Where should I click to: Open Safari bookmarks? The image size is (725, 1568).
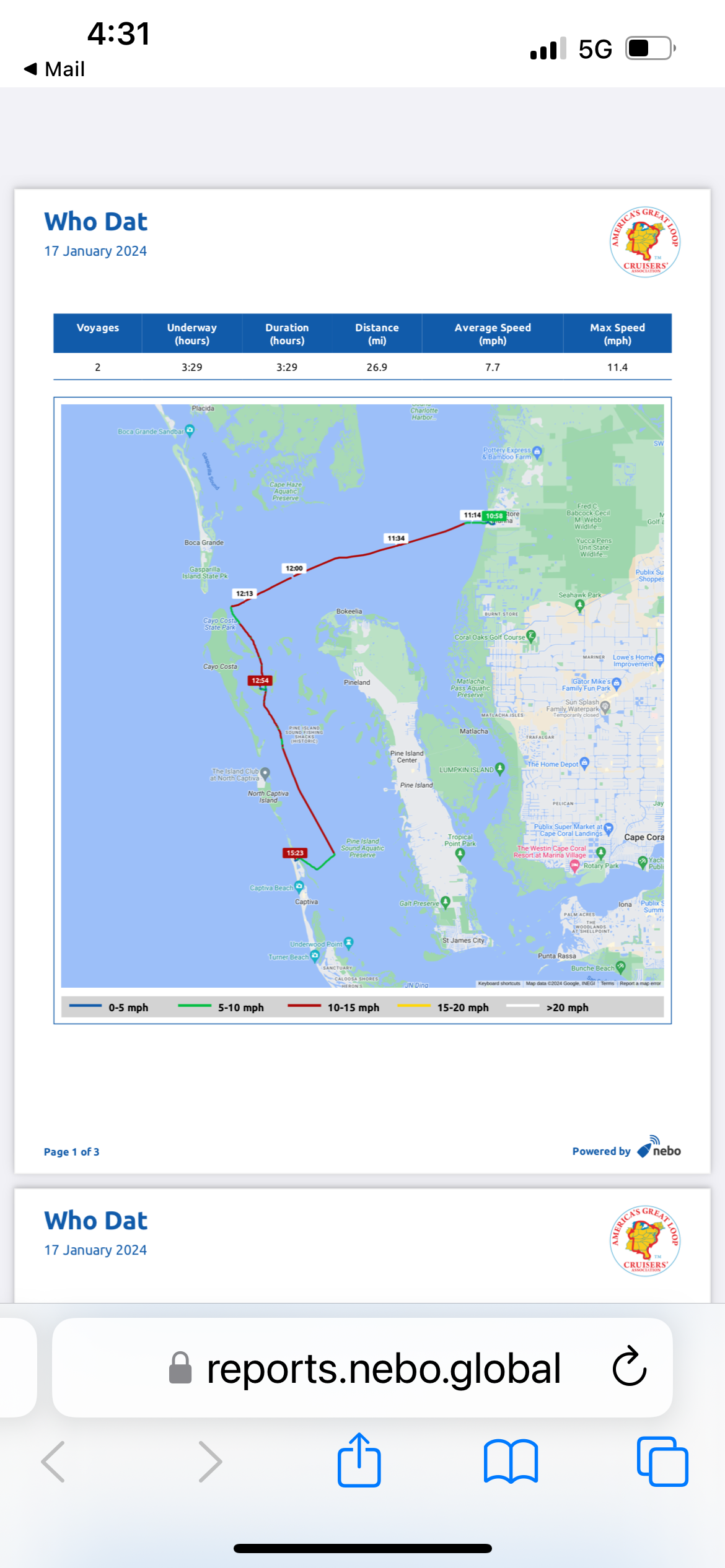511,1461
